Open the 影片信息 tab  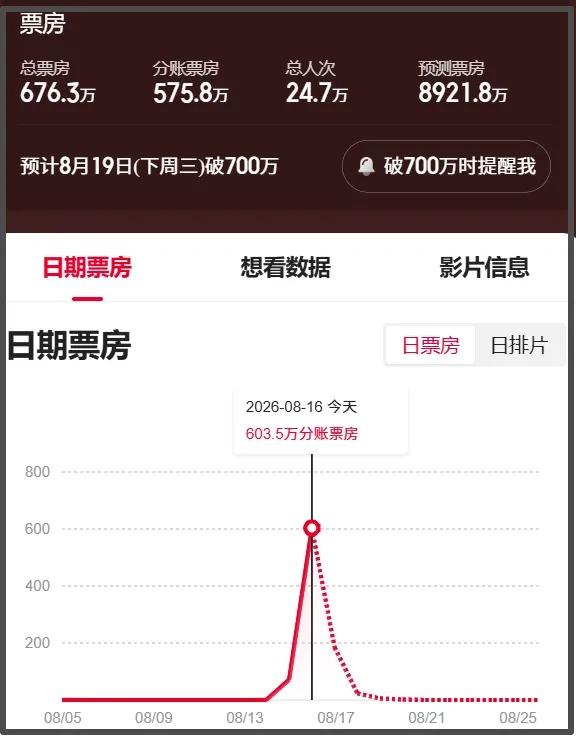pyautogui.click(x=484, y=267)
